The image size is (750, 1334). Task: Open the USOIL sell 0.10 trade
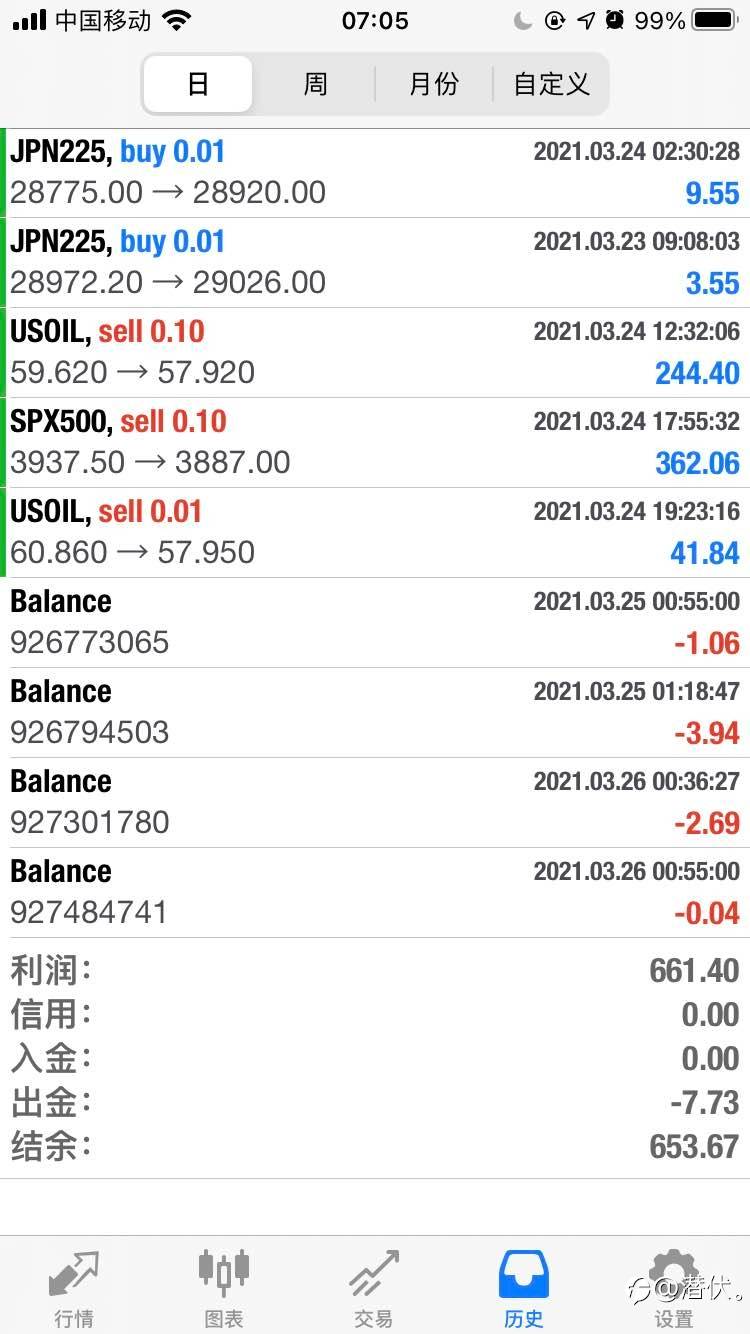point(375,353)
